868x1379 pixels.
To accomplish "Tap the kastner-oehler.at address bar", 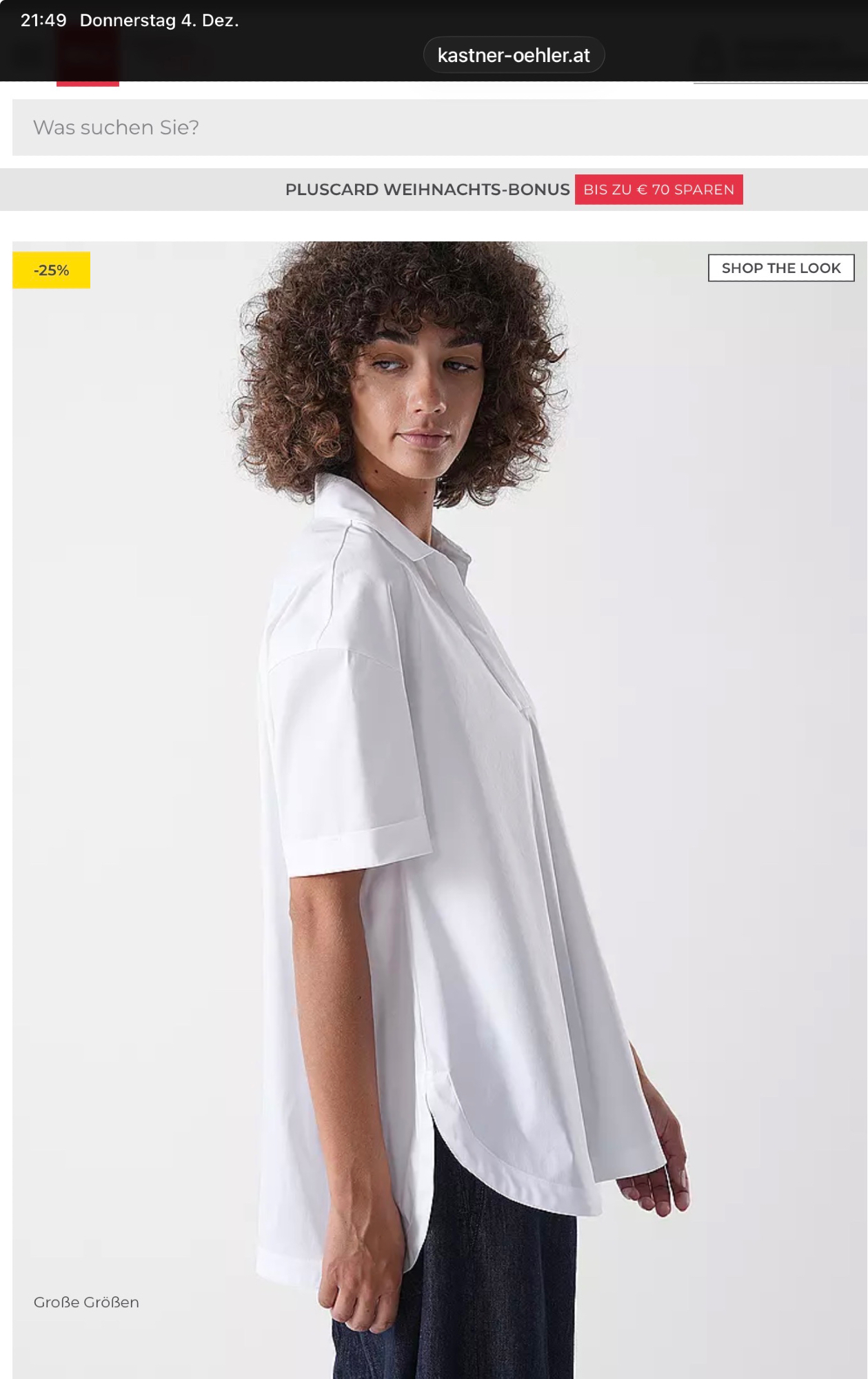I will click(514, 55).
